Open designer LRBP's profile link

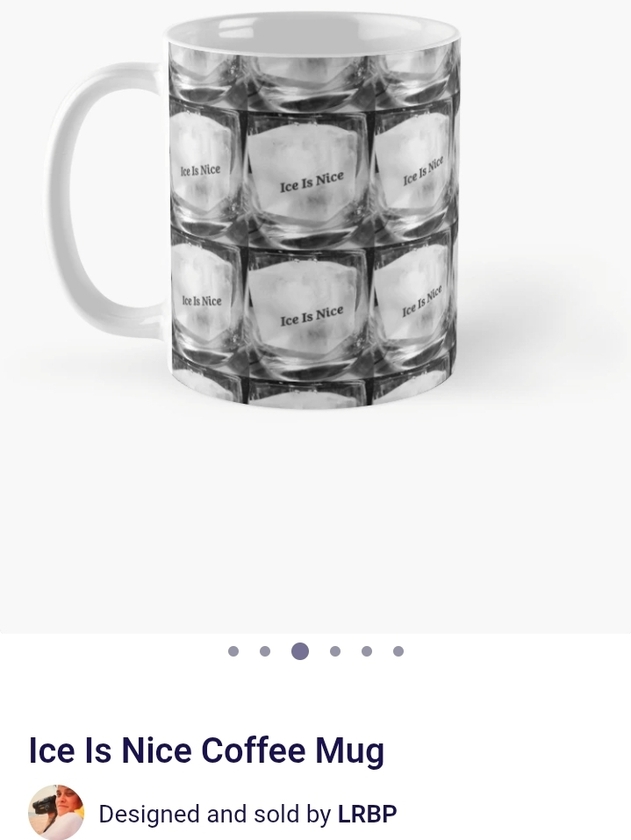[x=367, y=814]
